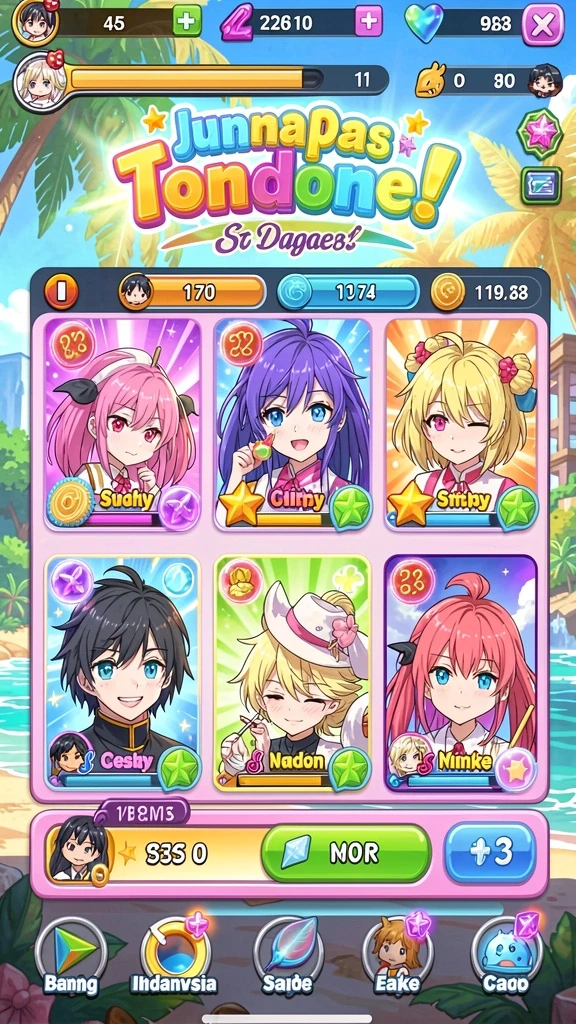
Task: Open the Sitipy character card
Action: [462, 424]
